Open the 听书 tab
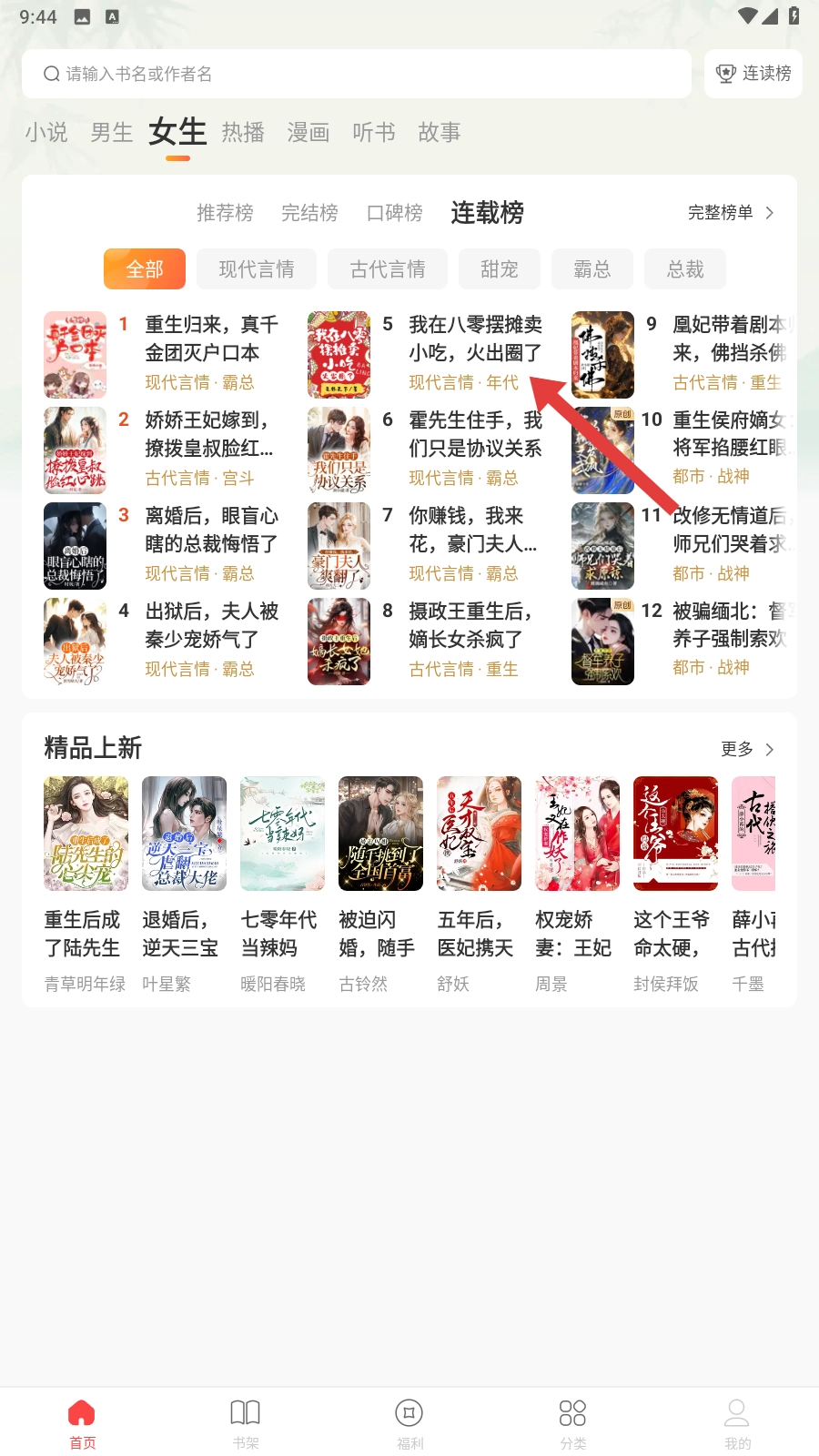The width and height of the screenshot is (819, 1456). [x=374, y=133]
